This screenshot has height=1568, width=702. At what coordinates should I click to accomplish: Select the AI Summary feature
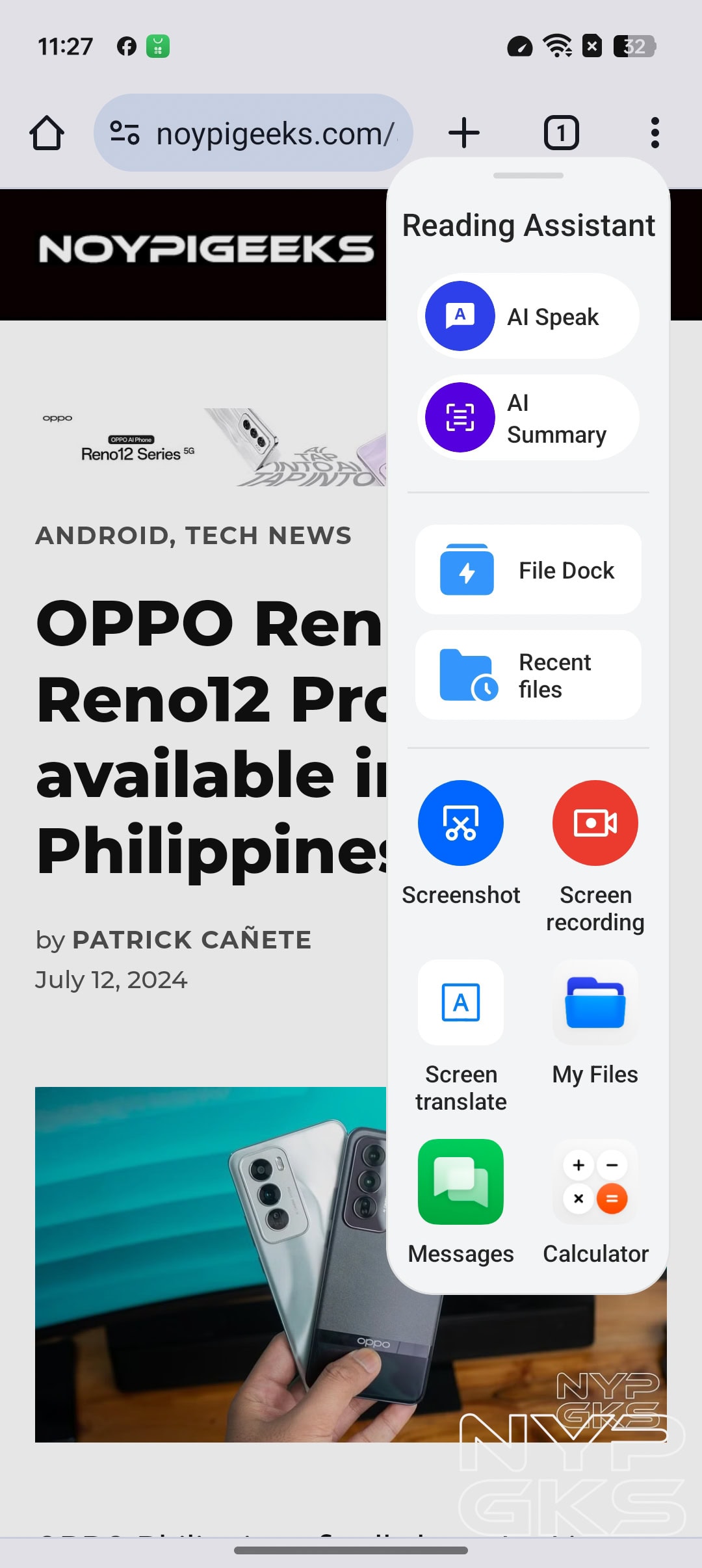point(526,418)
